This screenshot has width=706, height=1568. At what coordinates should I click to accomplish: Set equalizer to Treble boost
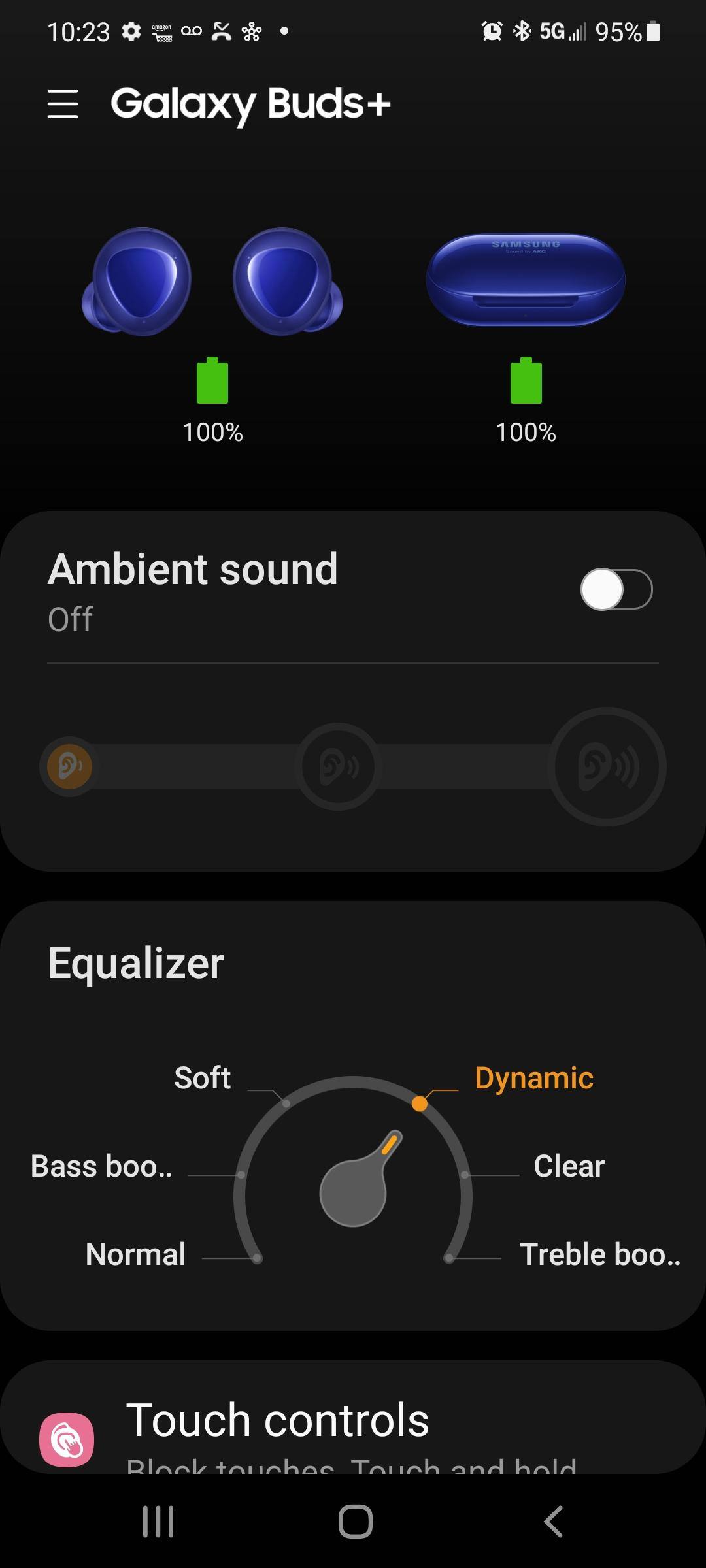[599, 1254]
